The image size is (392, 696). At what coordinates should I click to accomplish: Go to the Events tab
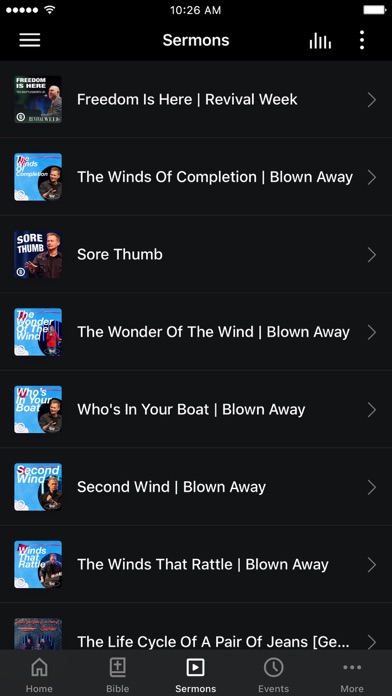274,675
